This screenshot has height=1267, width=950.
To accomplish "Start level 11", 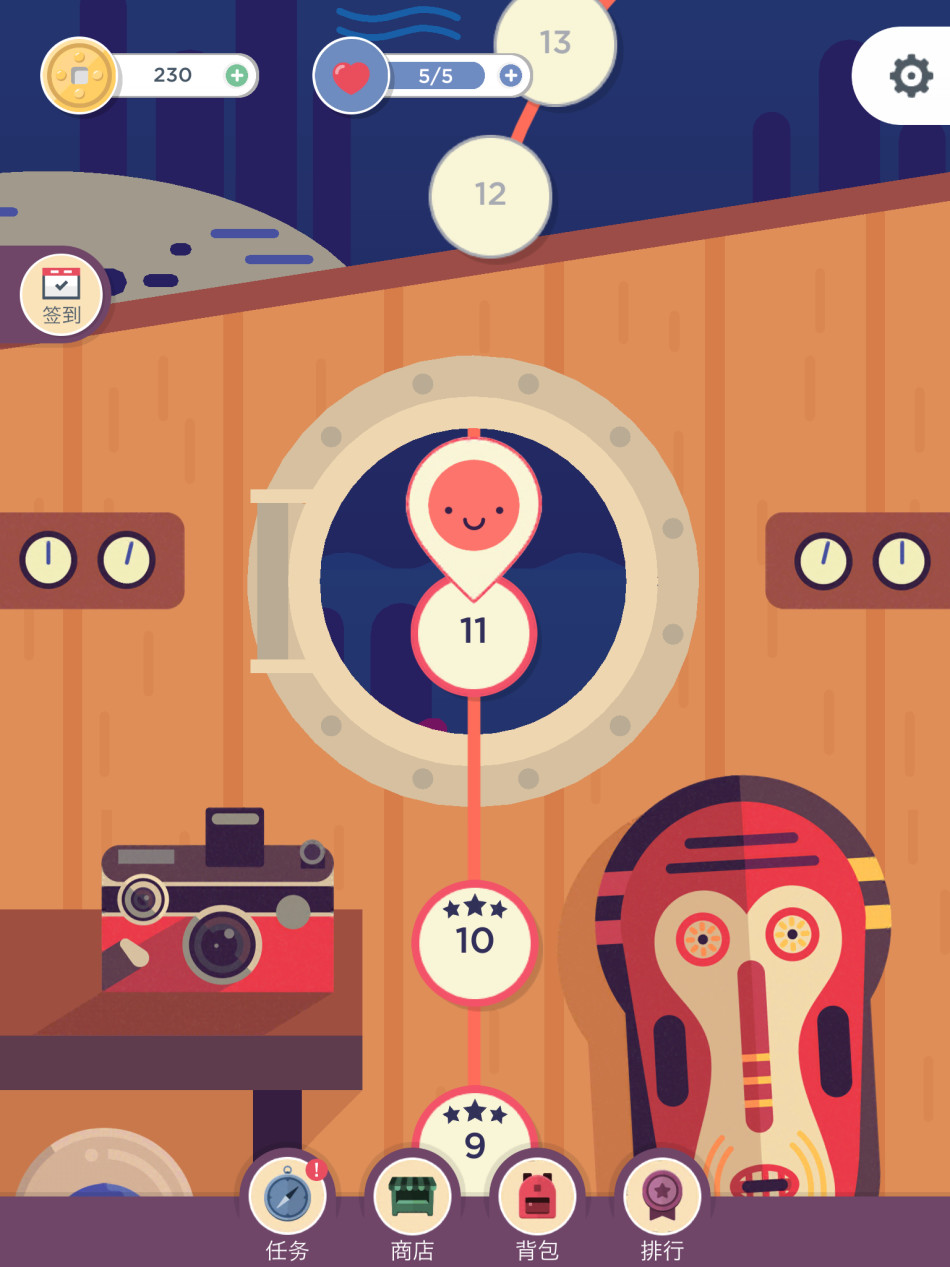I will point(473,632).
